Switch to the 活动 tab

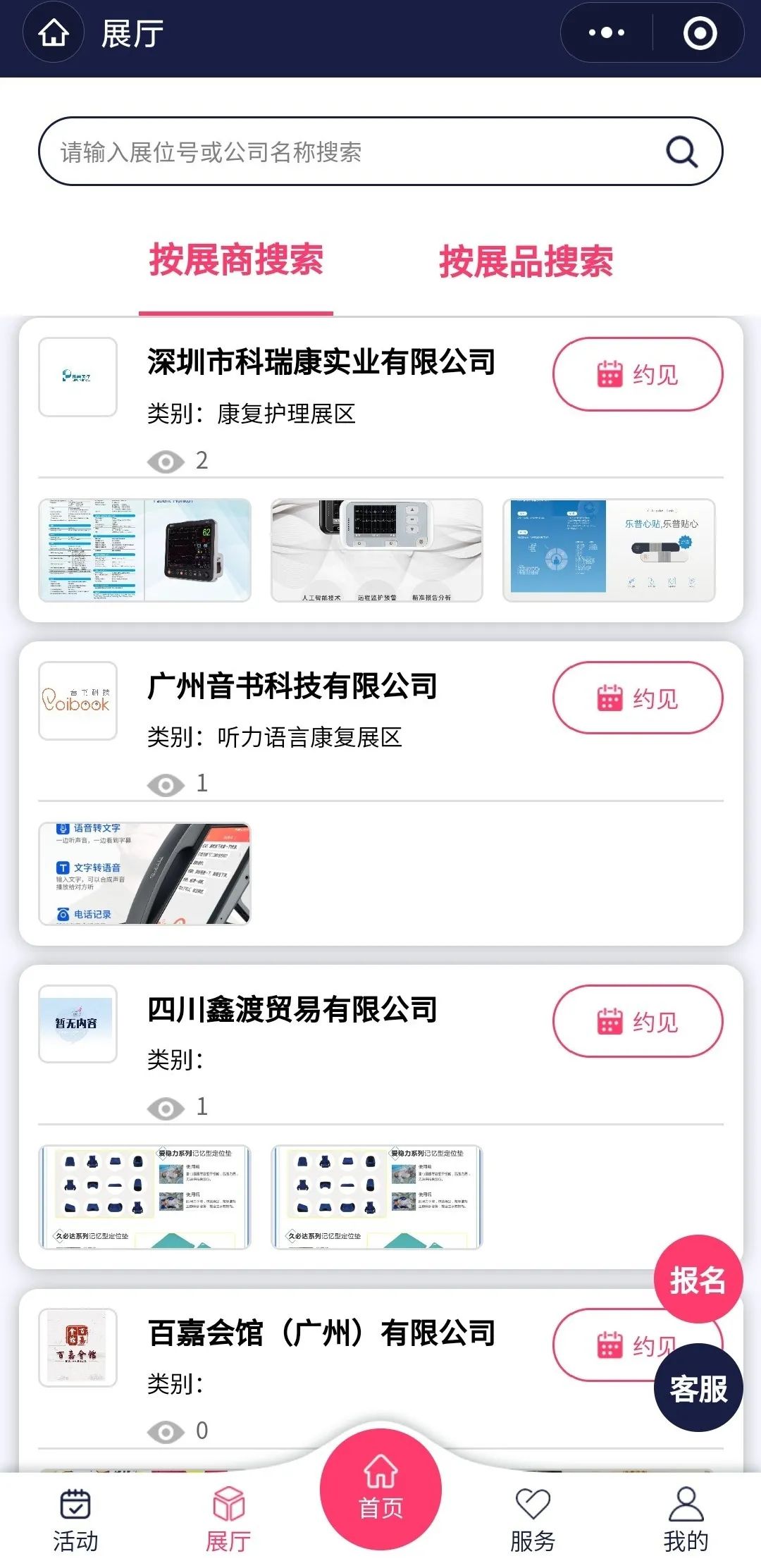[x=75, y=1521]
